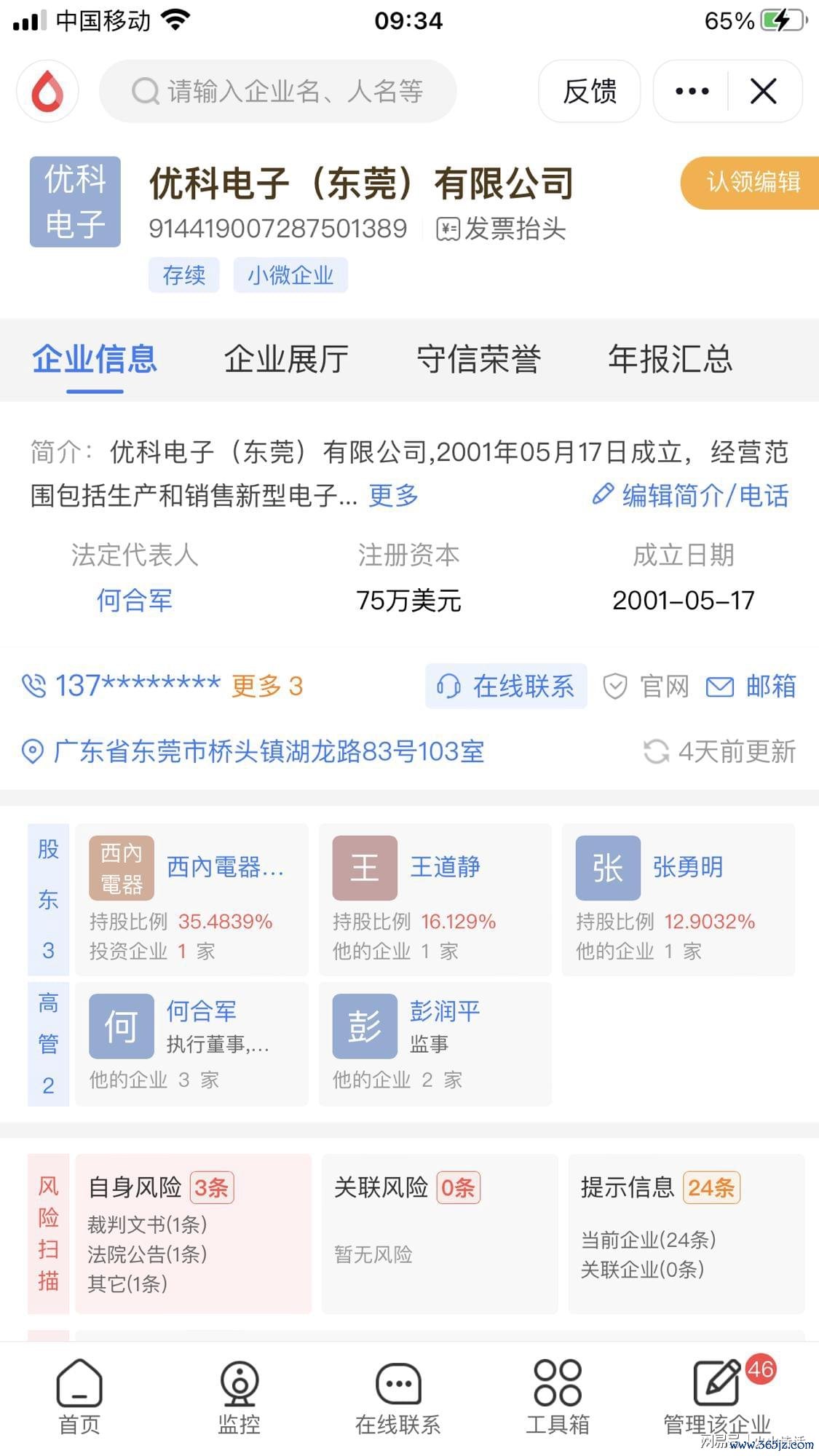Open the company address on map

253,751
